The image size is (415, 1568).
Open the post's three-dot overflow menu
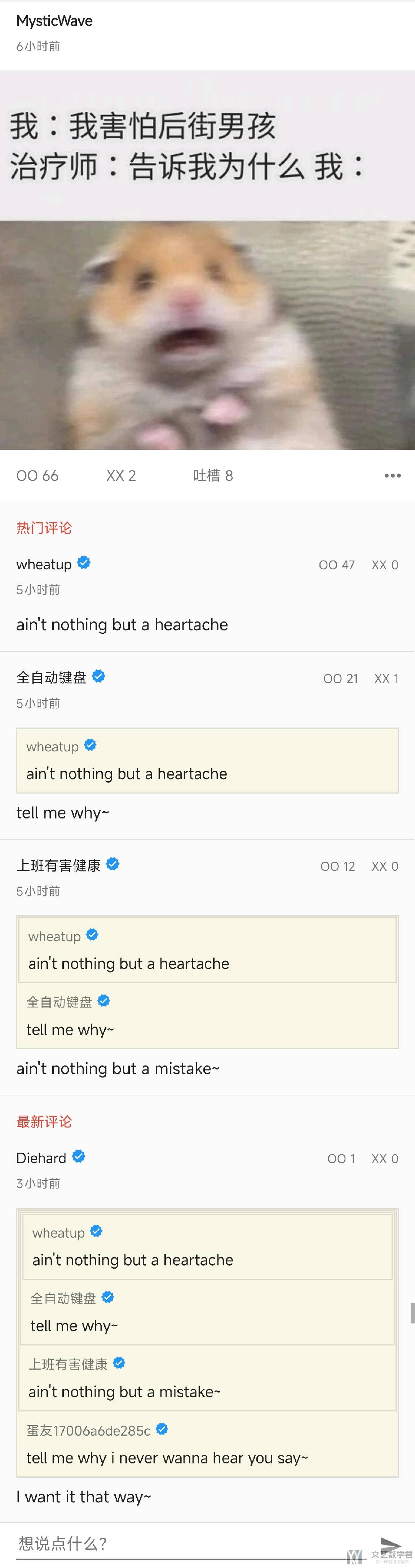(393, 475)
